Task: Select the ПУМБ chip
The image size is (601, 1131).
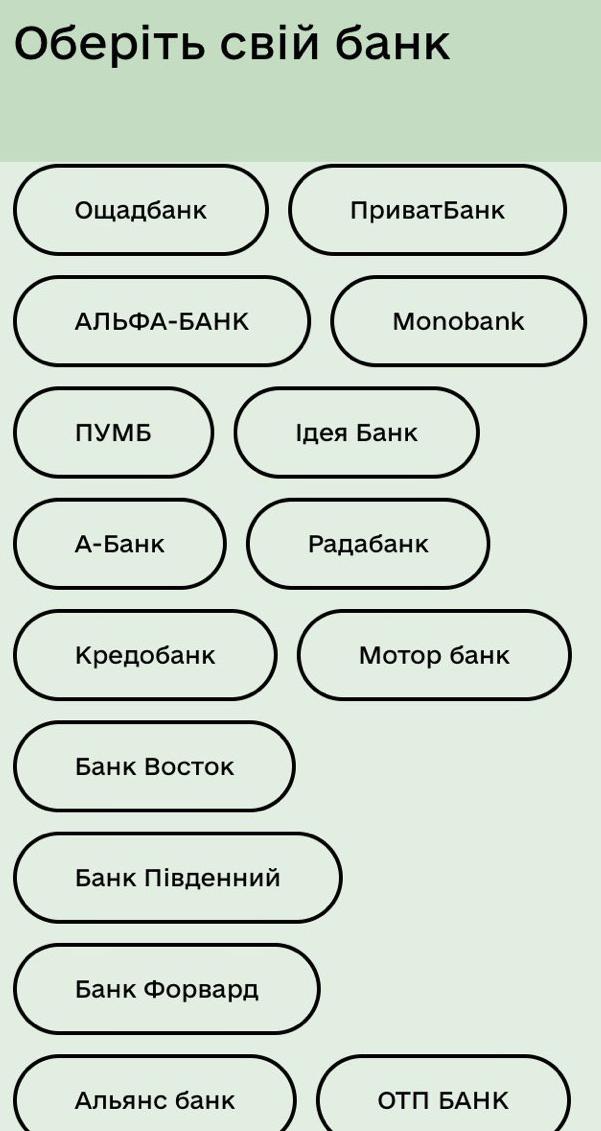Action: coord(113,432)
